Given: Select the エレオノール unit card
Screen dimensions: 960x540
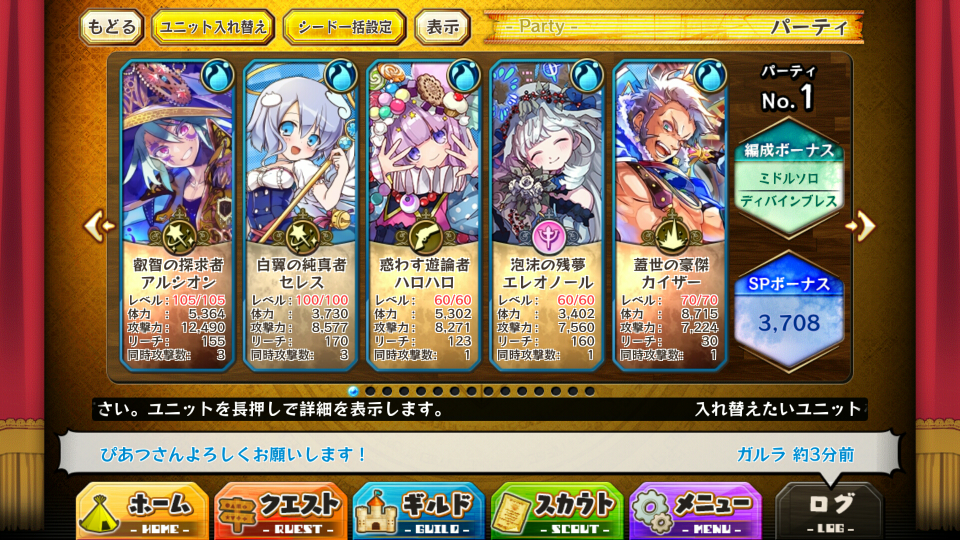Looking at the screenshot, I should (546, 215).
